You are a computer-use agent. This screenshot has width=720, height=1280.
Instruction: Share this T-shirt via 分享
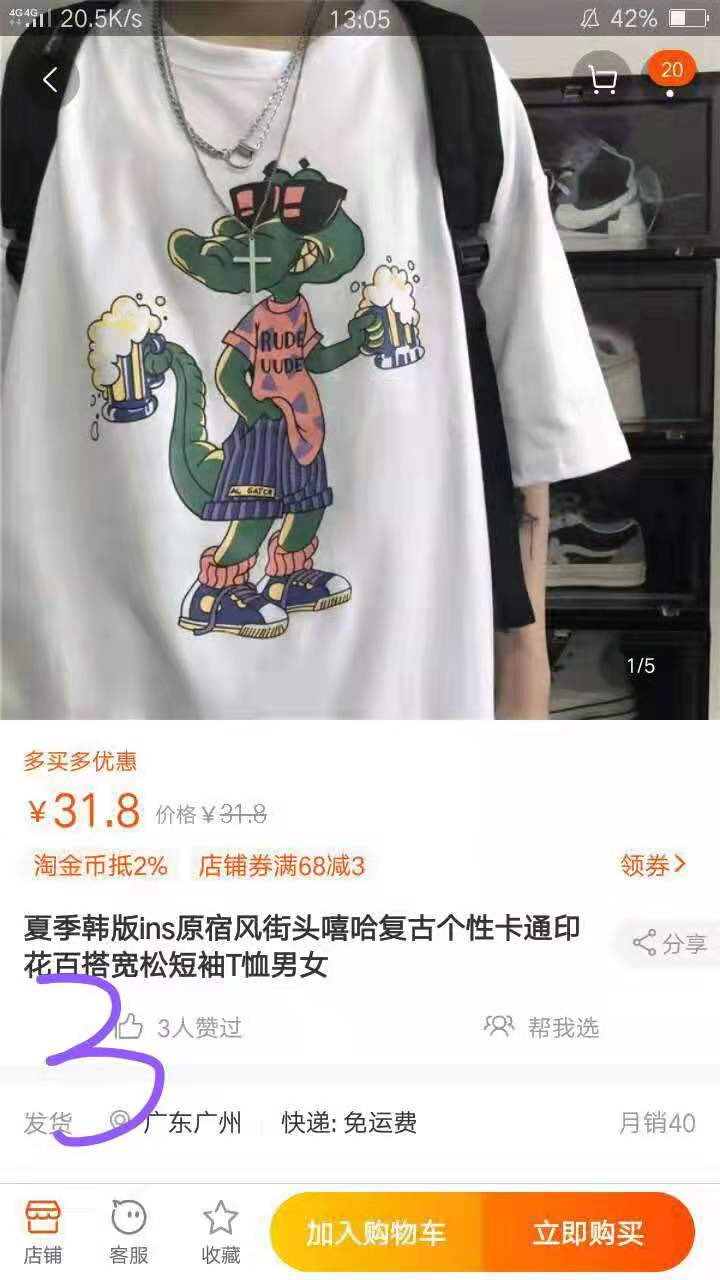click(x=670, y=943)
